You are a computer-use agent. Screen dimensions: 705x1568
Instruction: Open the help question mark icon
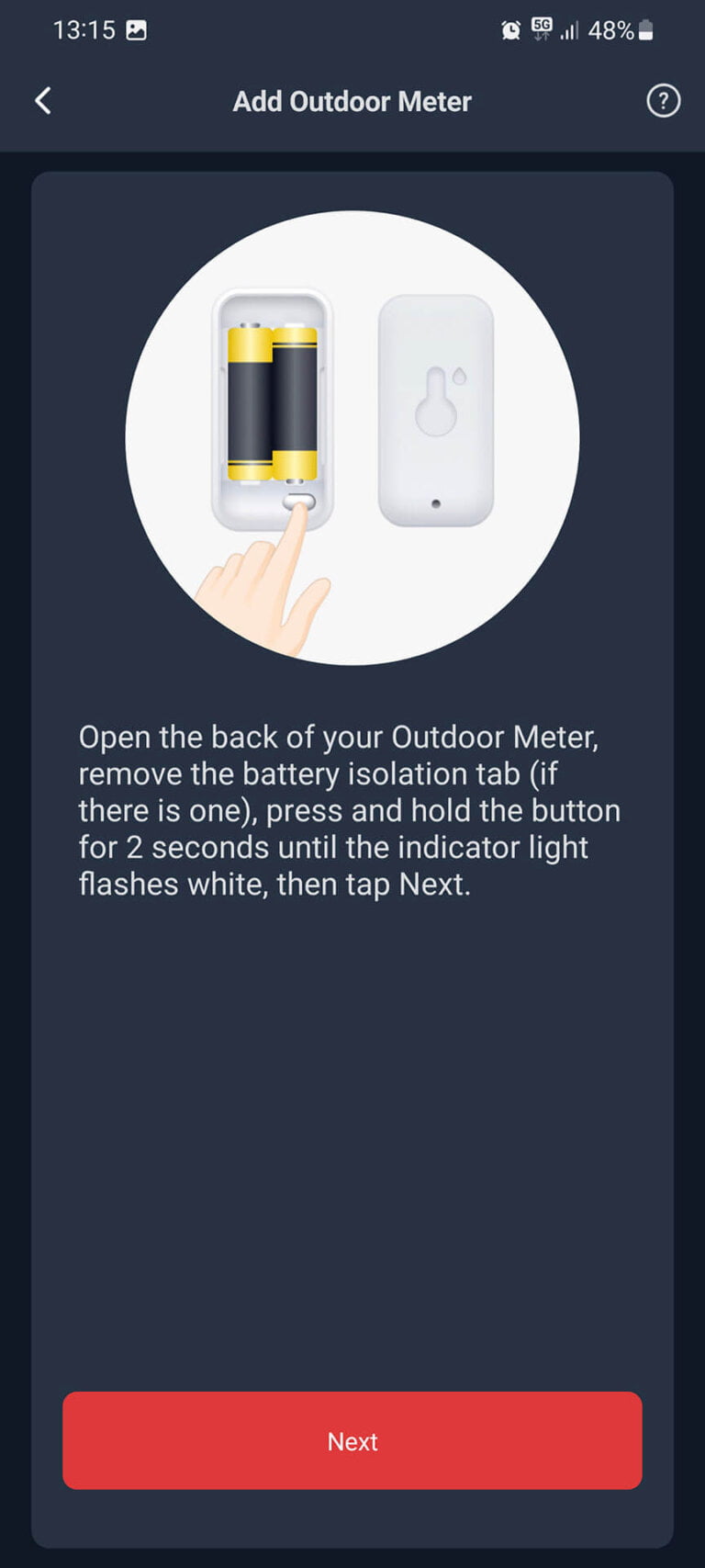point(663,100)
